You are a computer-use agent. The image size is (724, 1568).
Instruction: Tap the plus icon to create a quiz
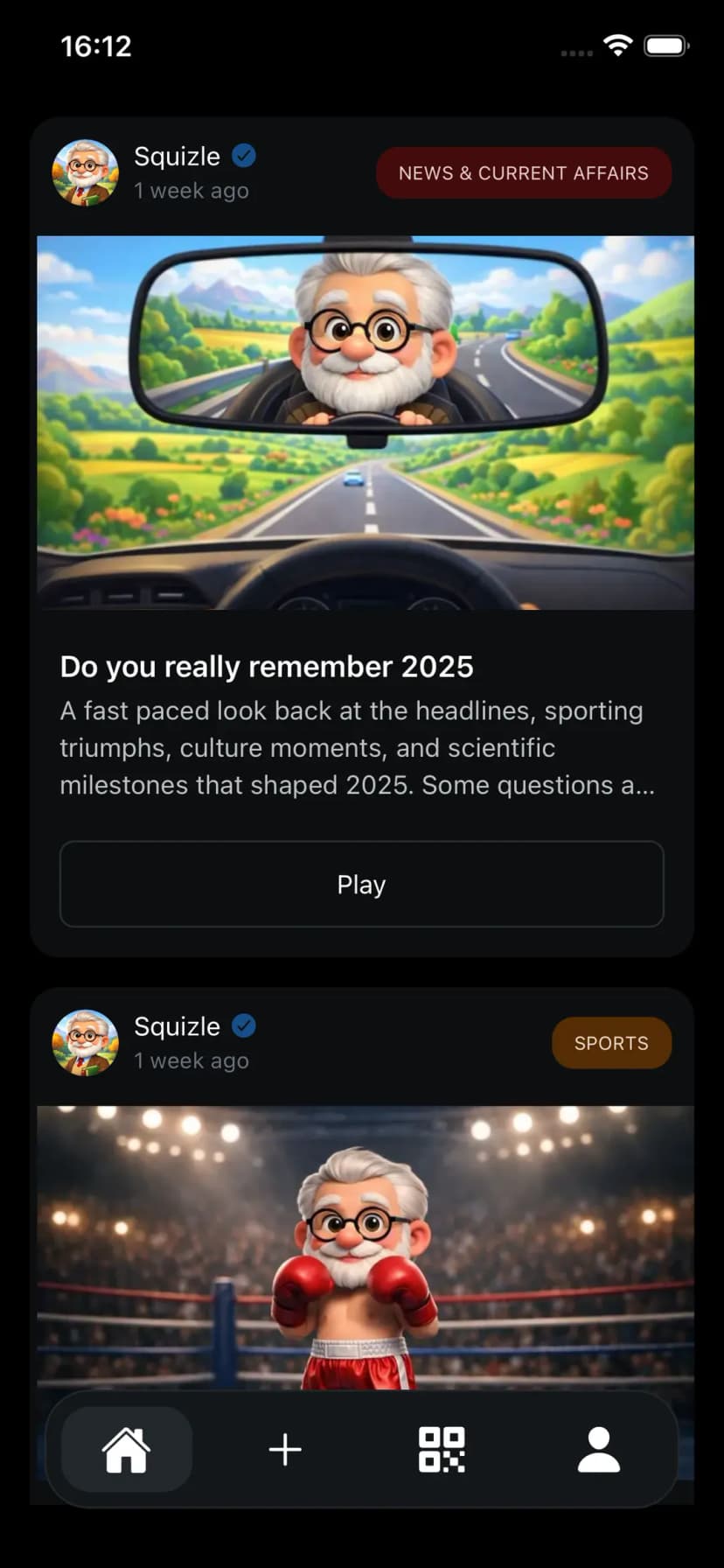(284, 1448)
